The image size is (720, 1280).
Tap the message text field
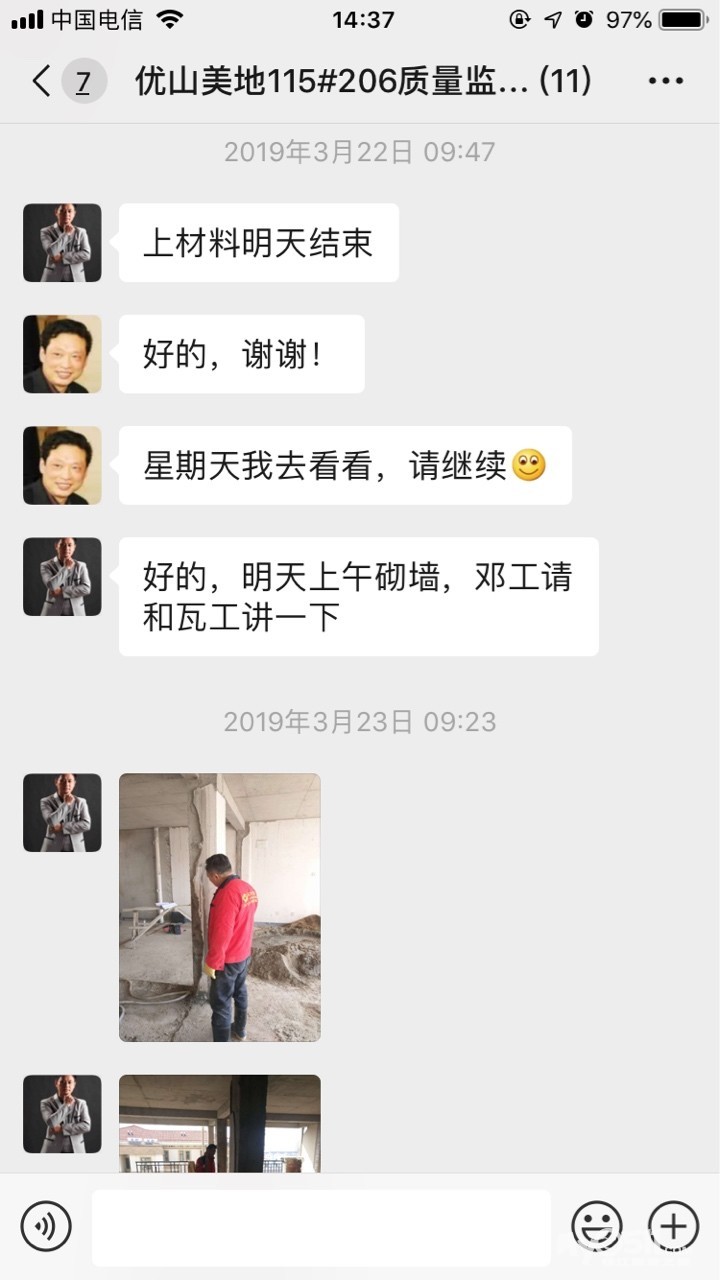[x=321, y=1227]
